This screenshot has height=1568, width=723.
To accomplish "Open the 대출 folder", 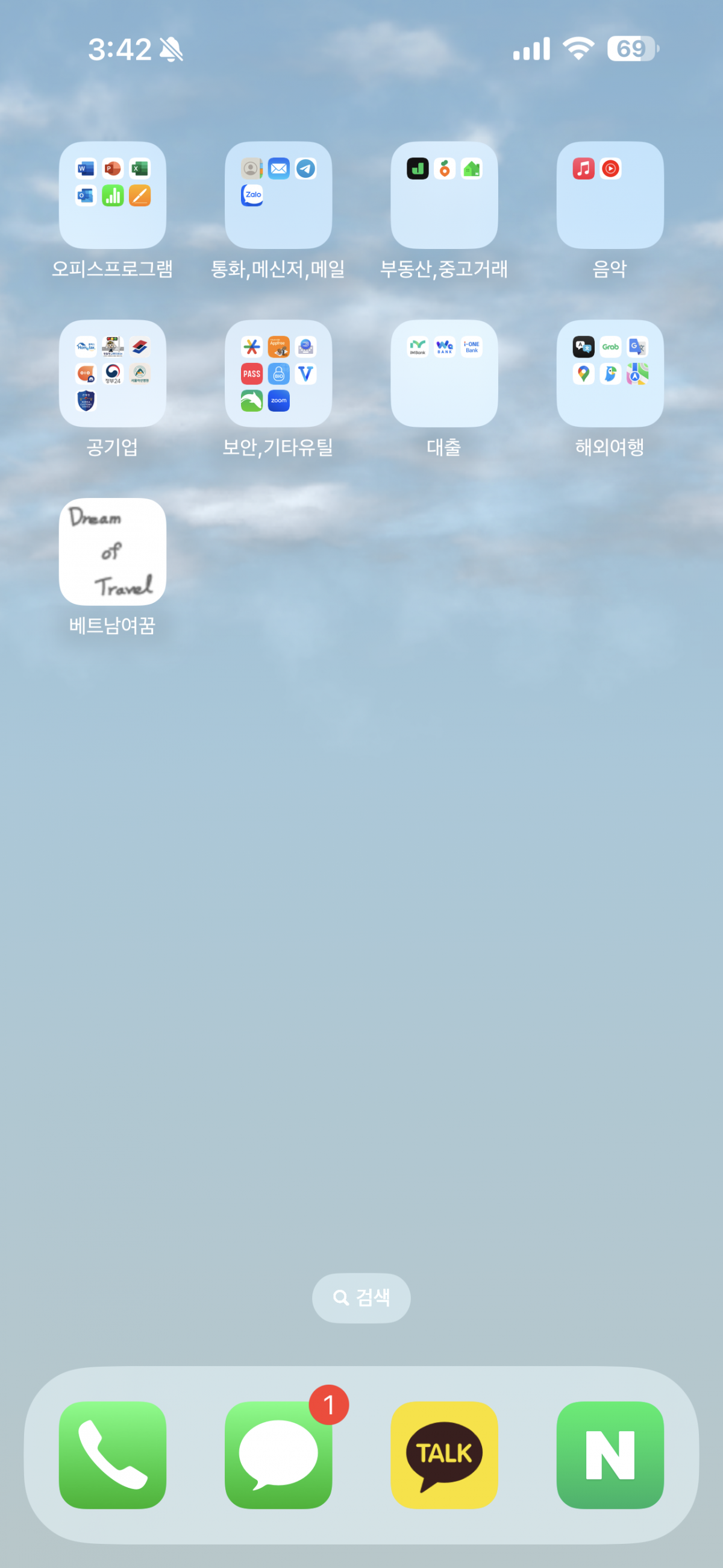I will (x=444, y=373).
